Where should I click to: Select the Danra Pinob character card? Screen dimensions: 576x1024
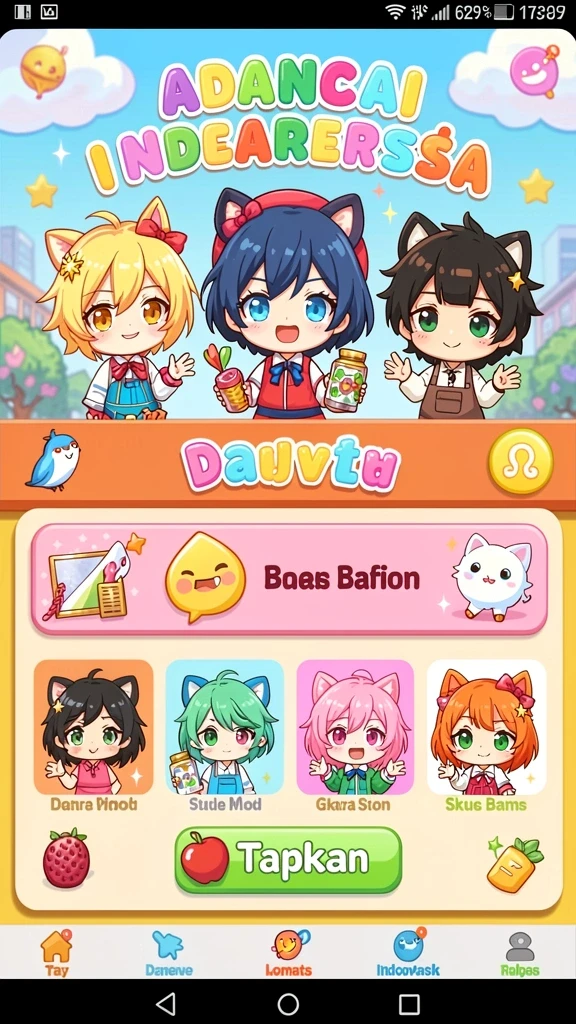pyautogui.click(x=93, y=736)
